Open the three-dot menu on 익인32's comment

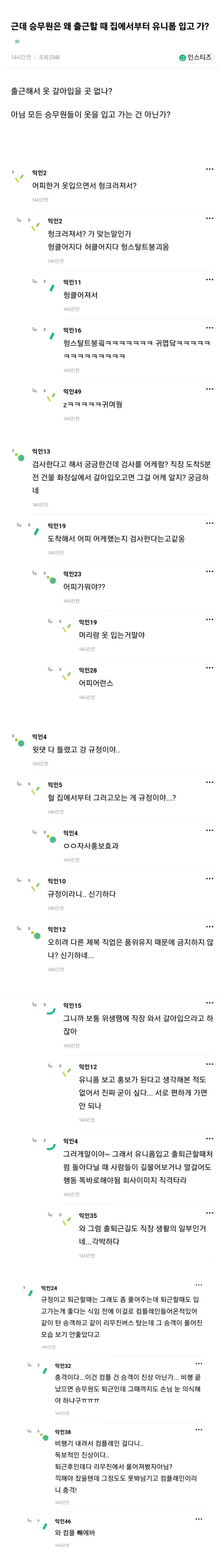199,1363
